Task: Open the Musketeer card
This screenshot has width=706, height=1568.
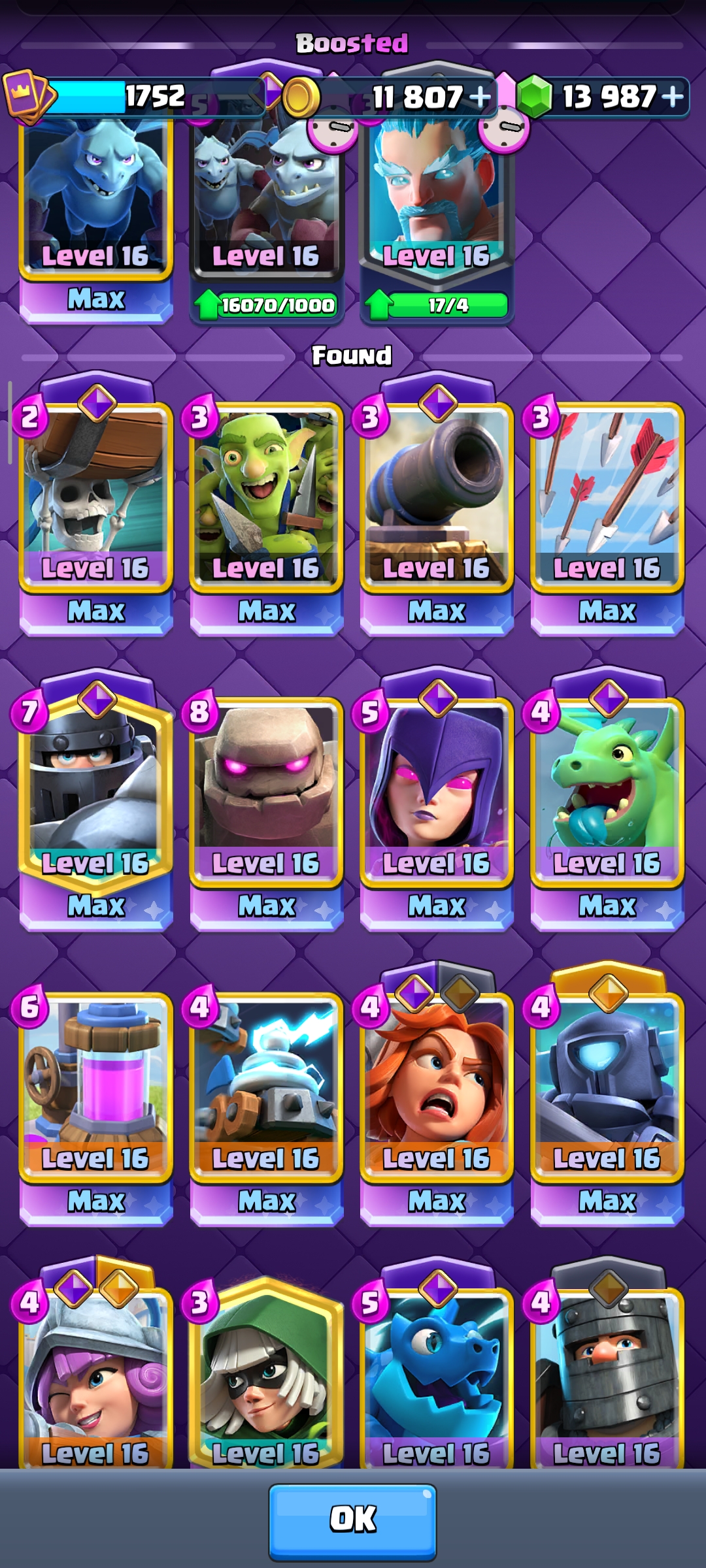Action: tap(96, 1379)
